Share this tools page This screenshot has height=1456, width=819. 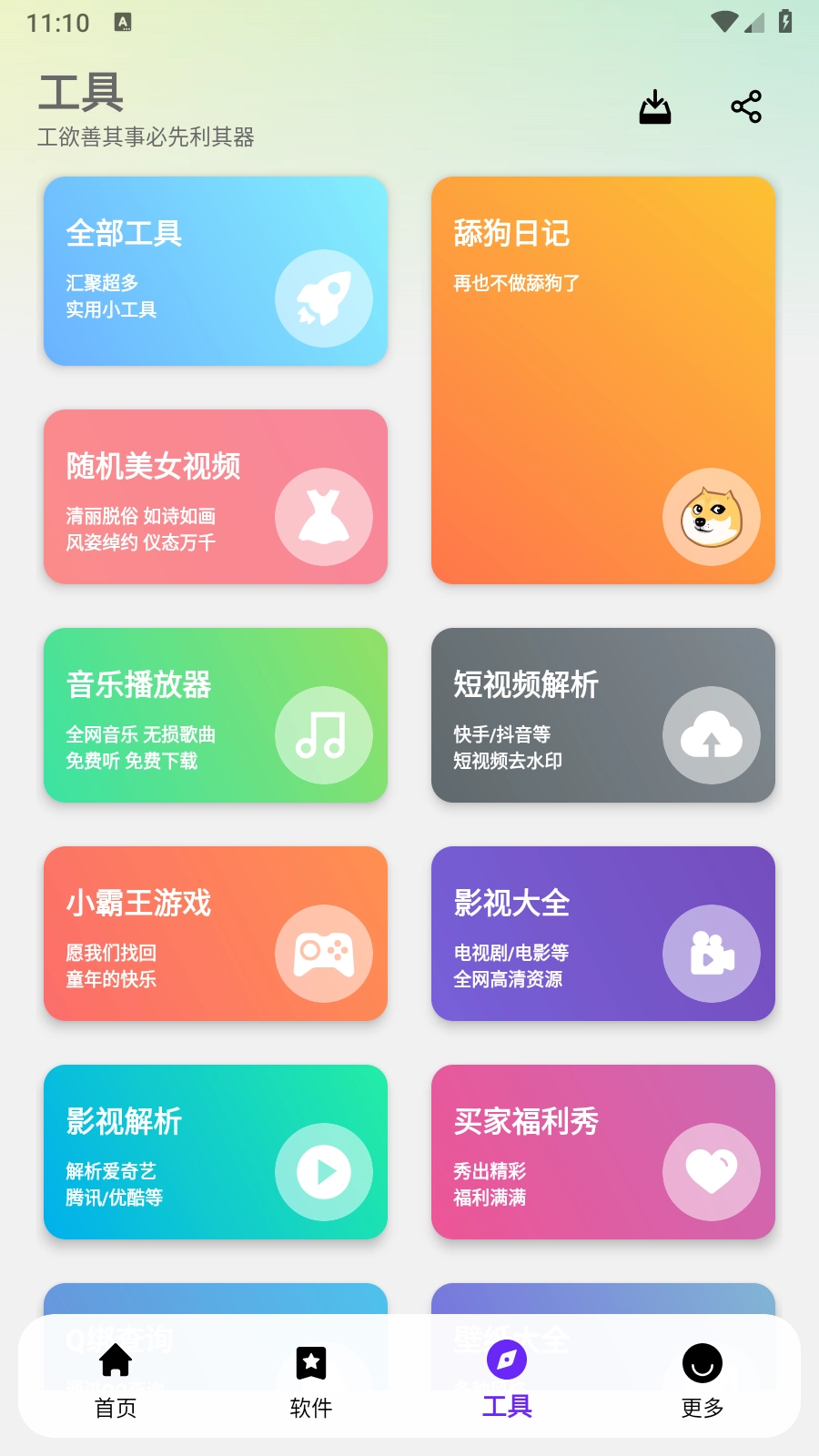746,107
